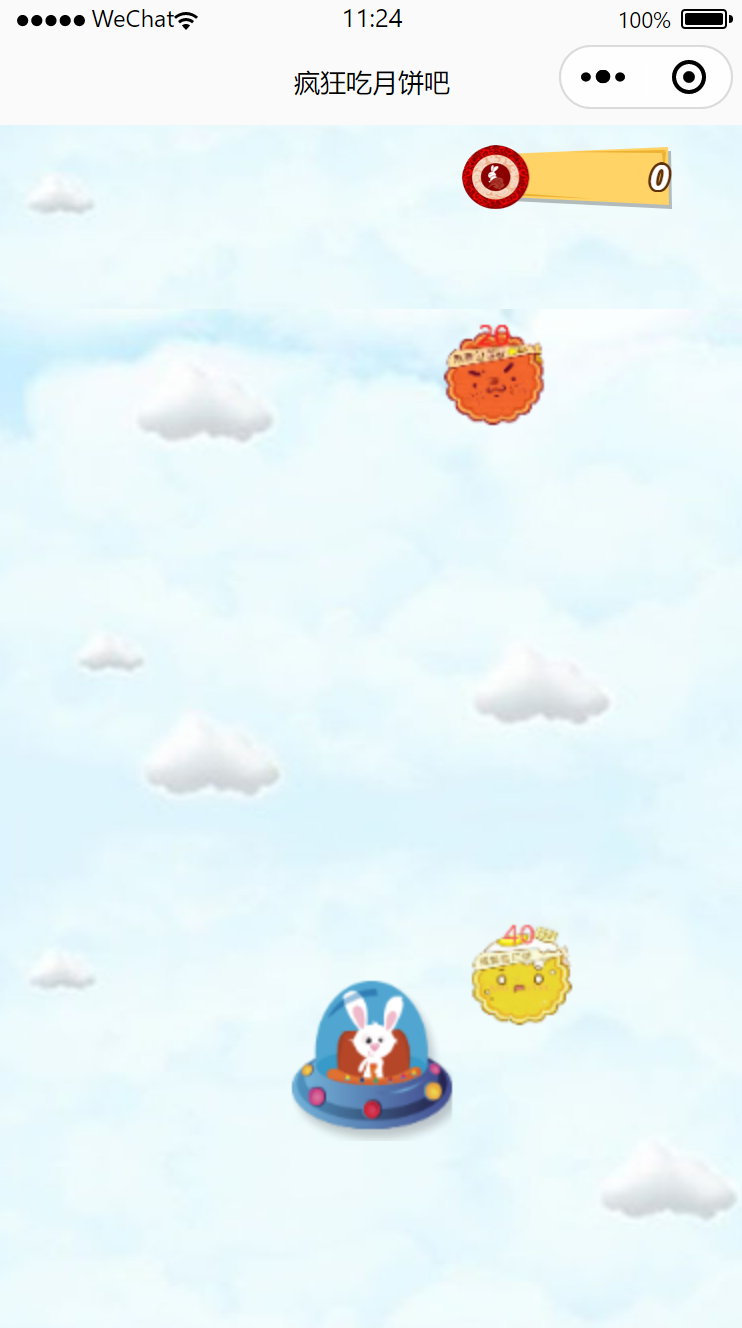Close the mini program with the circle button
This screenshot has height=1328, width=742.
(x=689, y=78)
